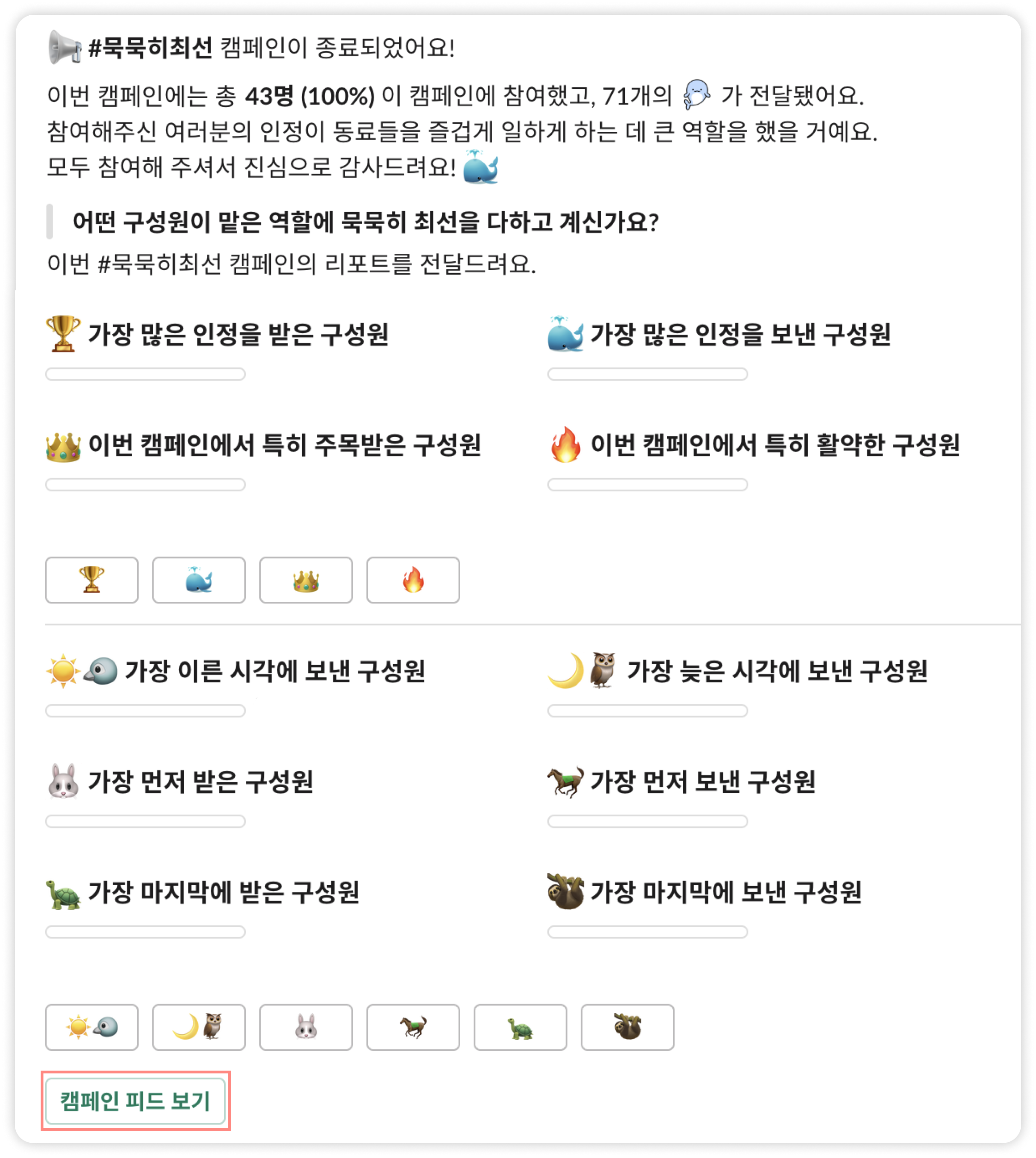Viewport: 1036px width, 1158px height.
Task: Tap the moon and owl emoji button
Action: [199, 1027]
